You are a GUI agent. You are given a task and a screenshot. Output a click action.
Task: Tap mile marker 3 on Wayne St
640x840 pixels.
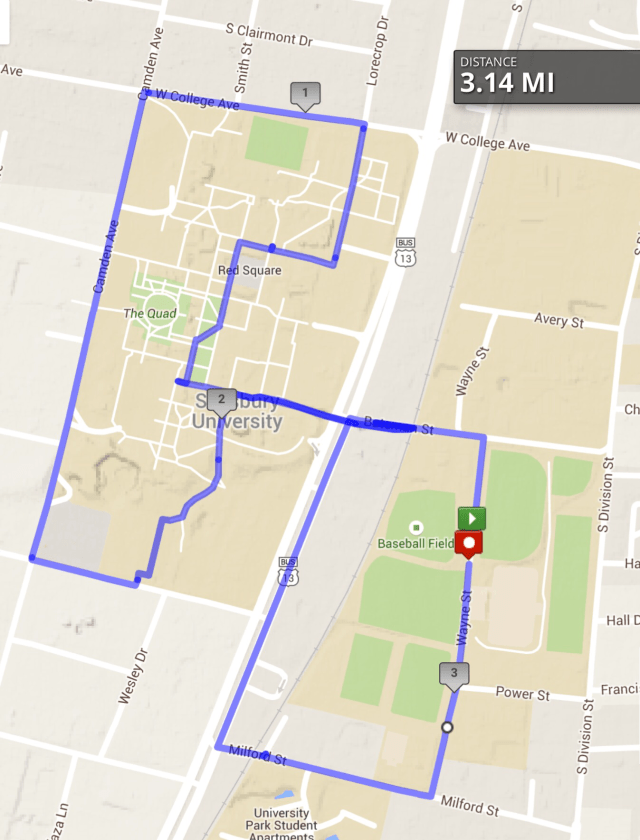click(454, 675)
